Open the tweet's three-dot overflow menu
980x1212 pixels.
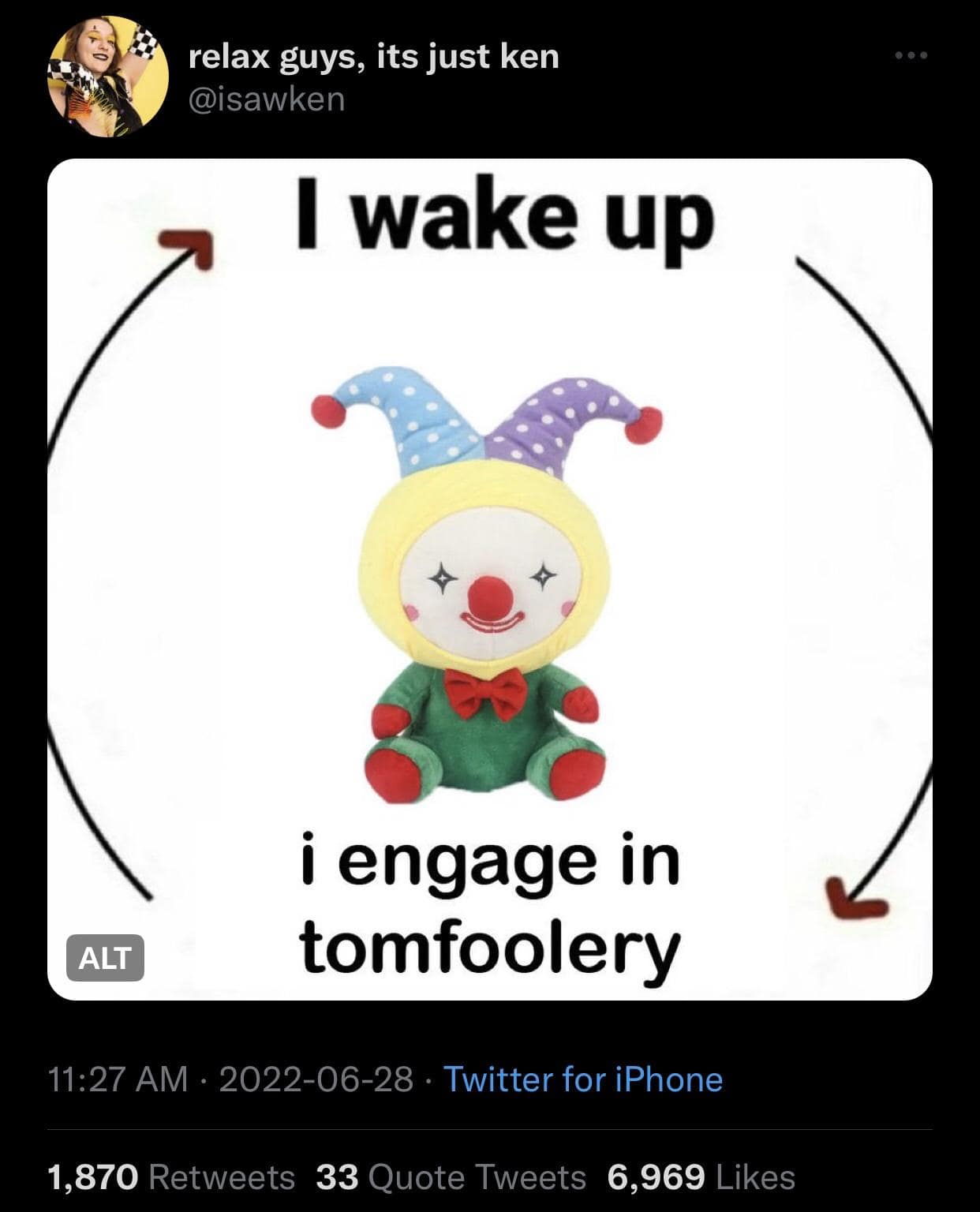tap(911, 56)
